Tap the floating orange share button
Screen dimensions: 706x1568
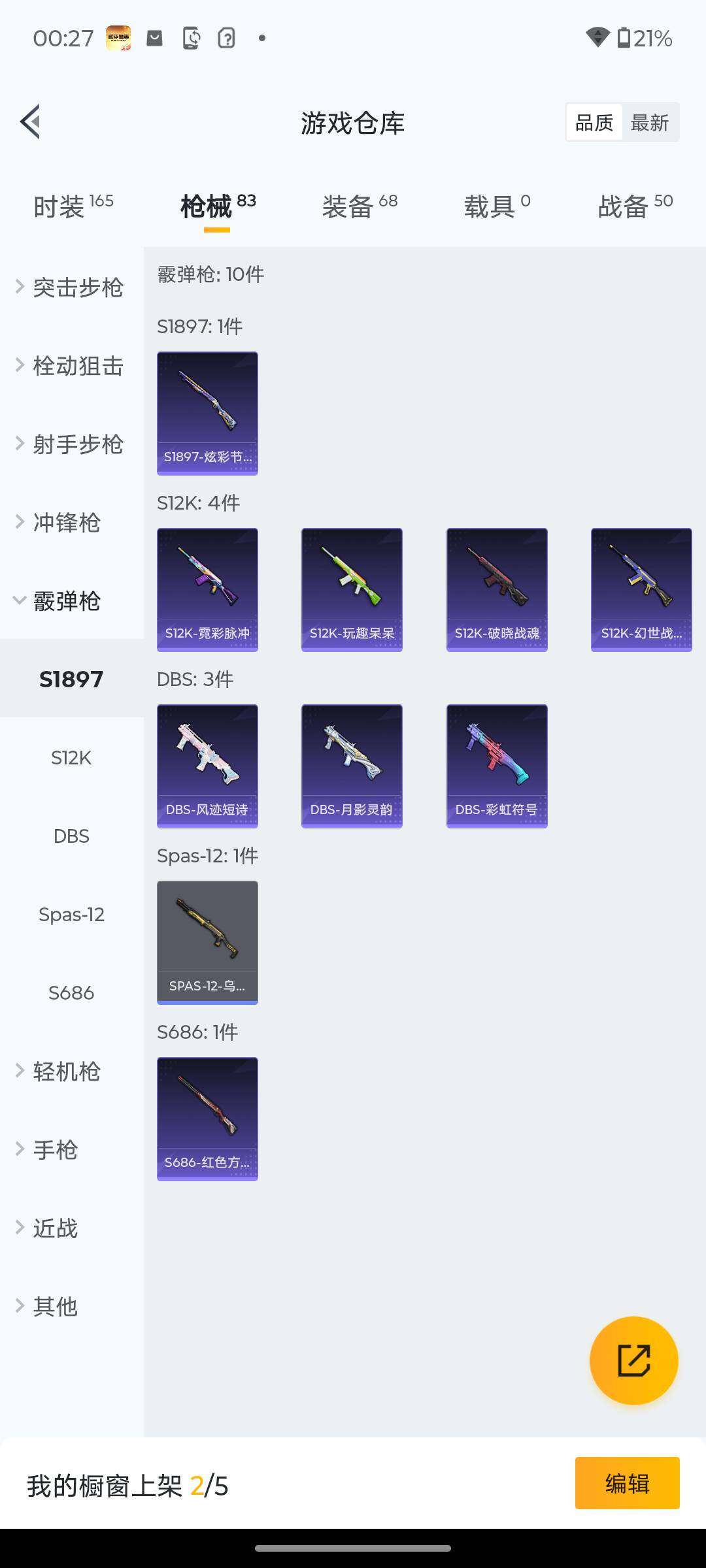click(633, 1360)
